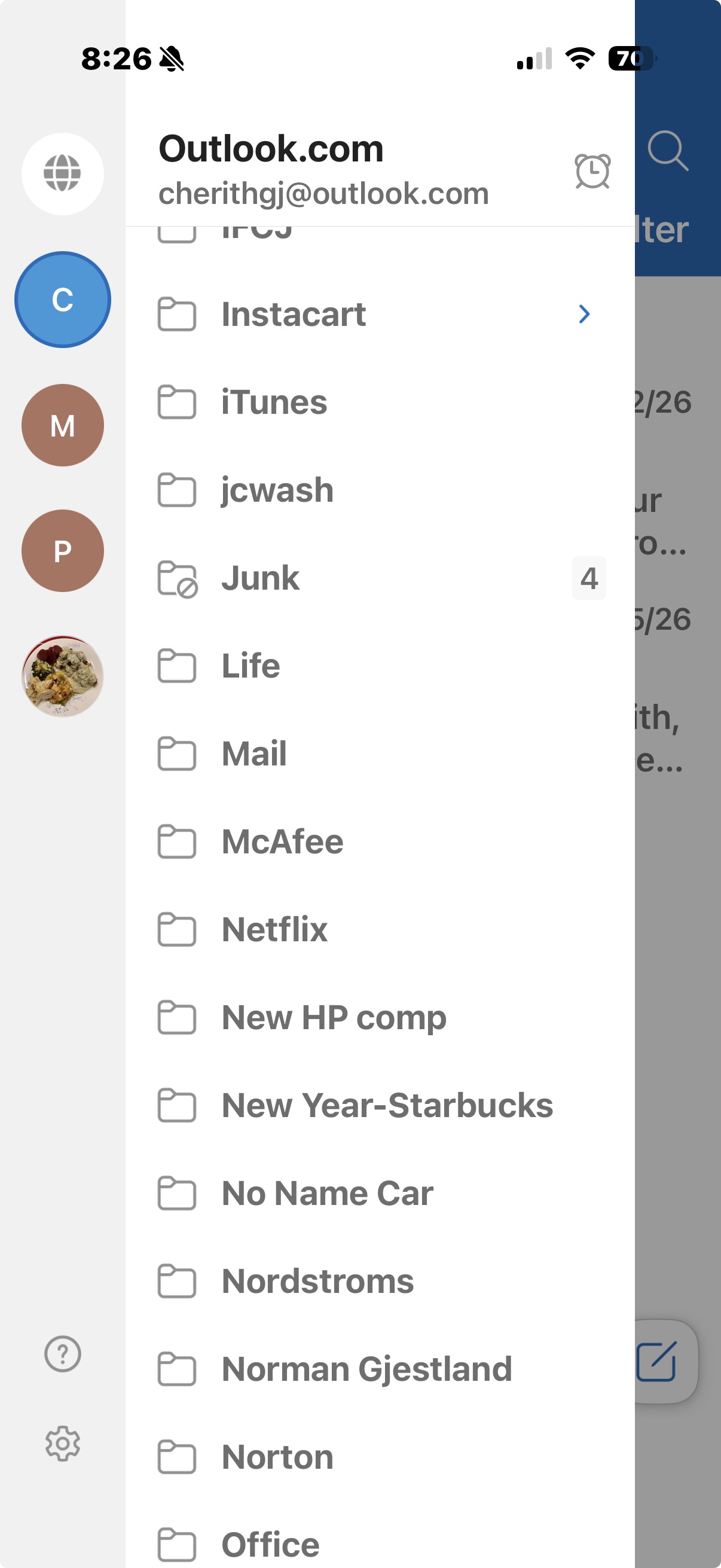Open the all accounts globe icon
This screenshot has width=721, height=1568.
(63, 173)
